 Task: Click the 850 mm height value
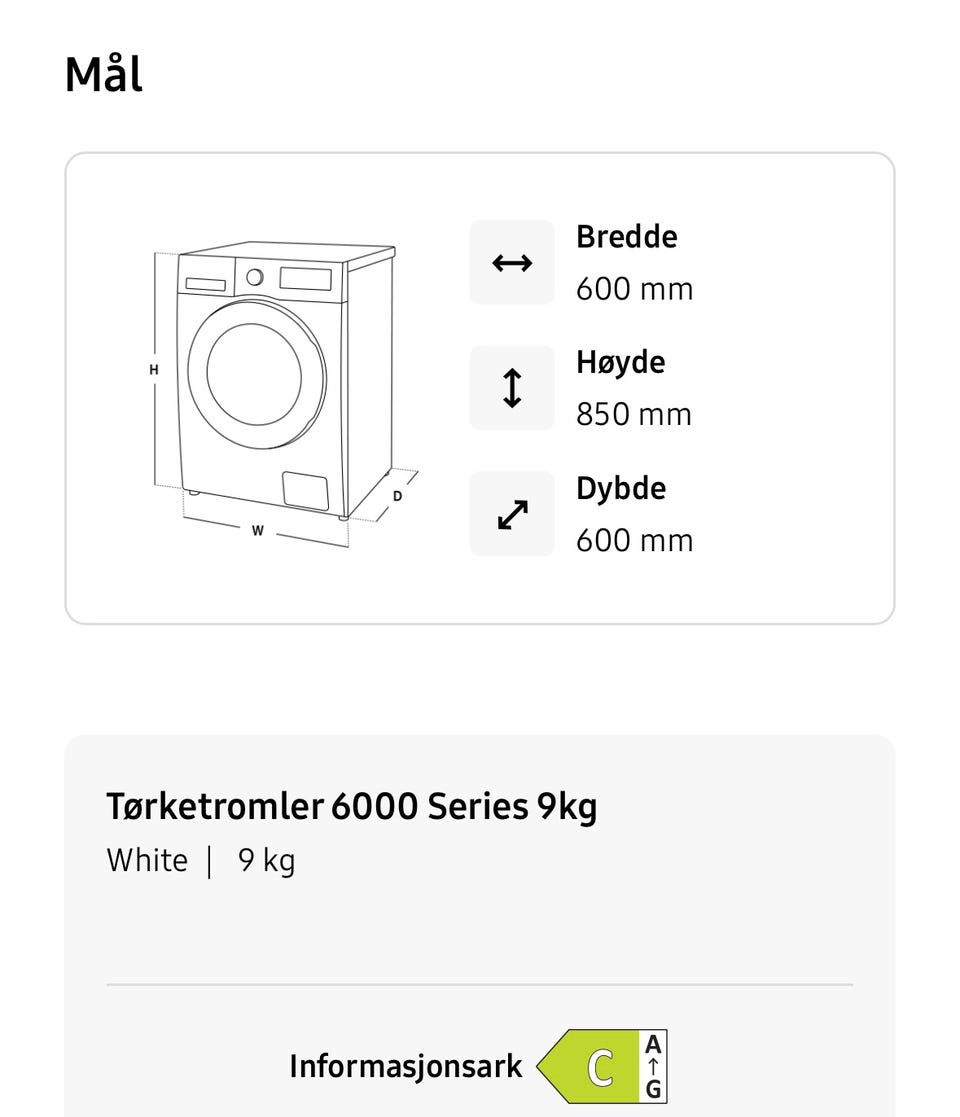pos(634,413)
